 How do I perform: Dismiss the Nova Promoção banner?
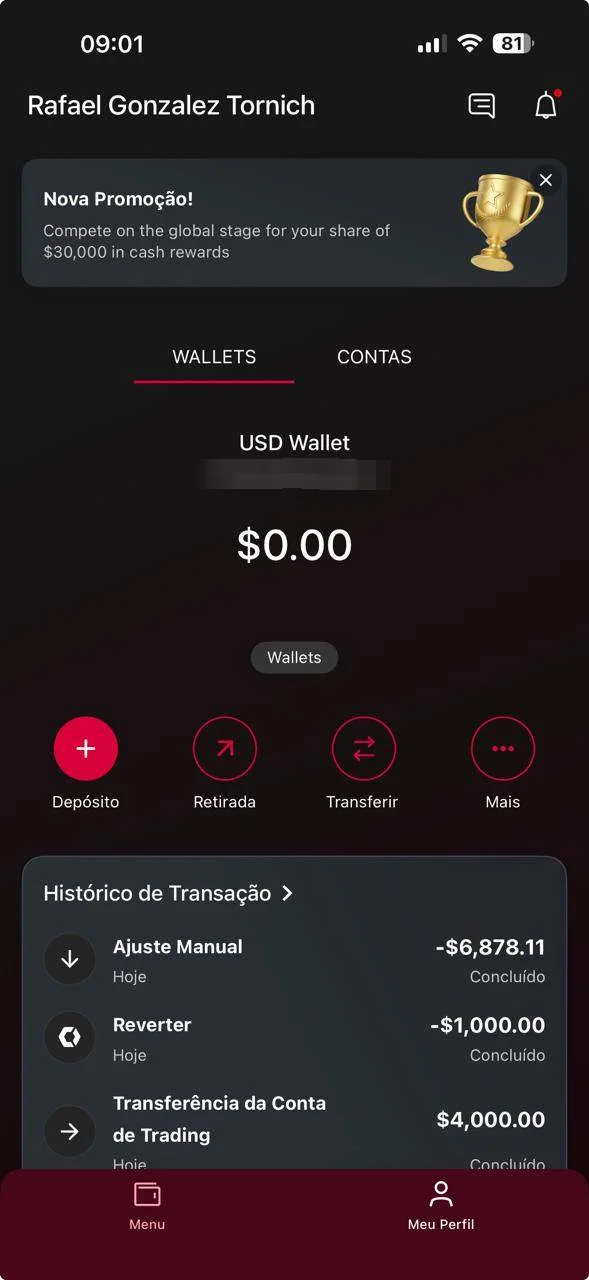click(x=545, y=180)
